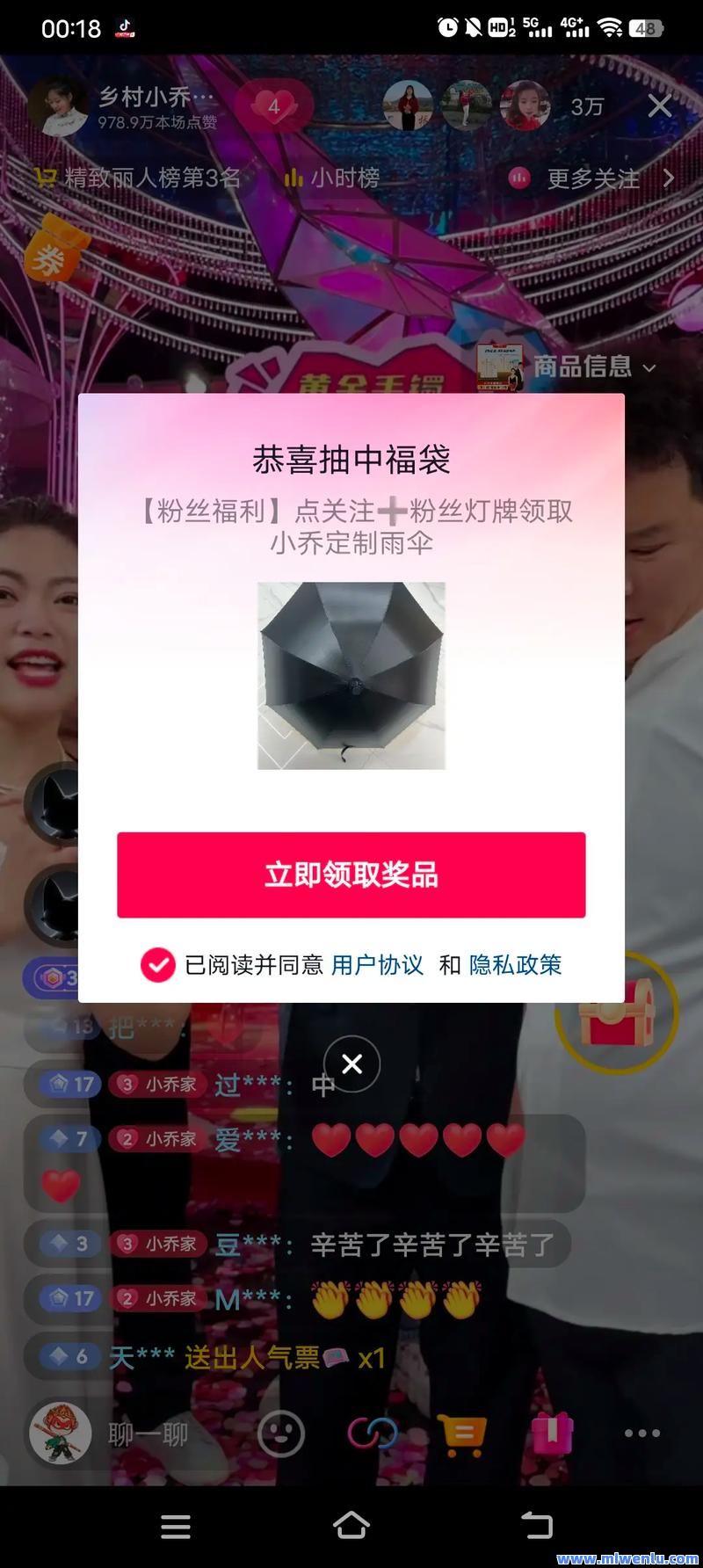
Task: Type a comment in 聊一聊
Action: click(x=148, y=1434)
